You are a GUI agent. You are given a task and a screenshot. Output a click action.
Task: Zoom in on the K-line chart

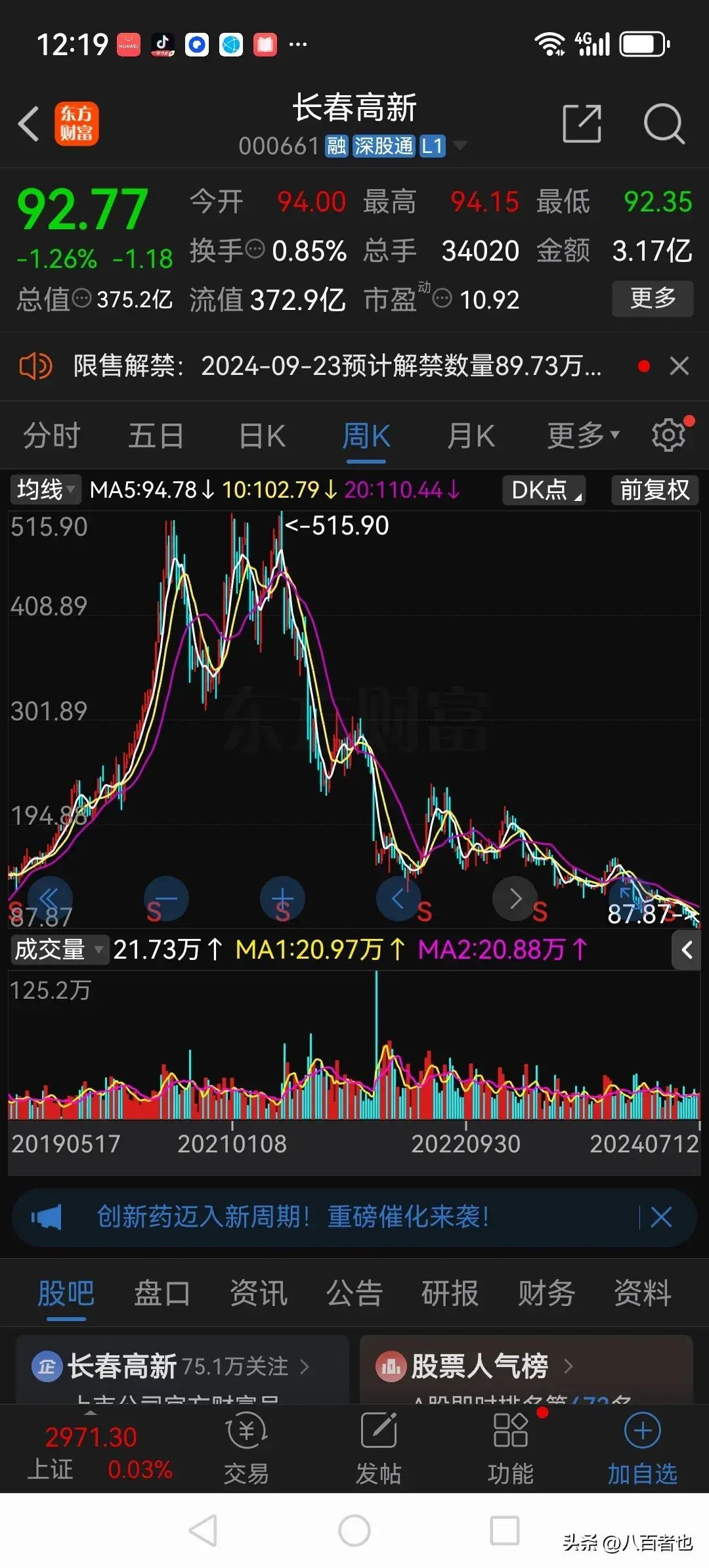[x=282, y=899]
